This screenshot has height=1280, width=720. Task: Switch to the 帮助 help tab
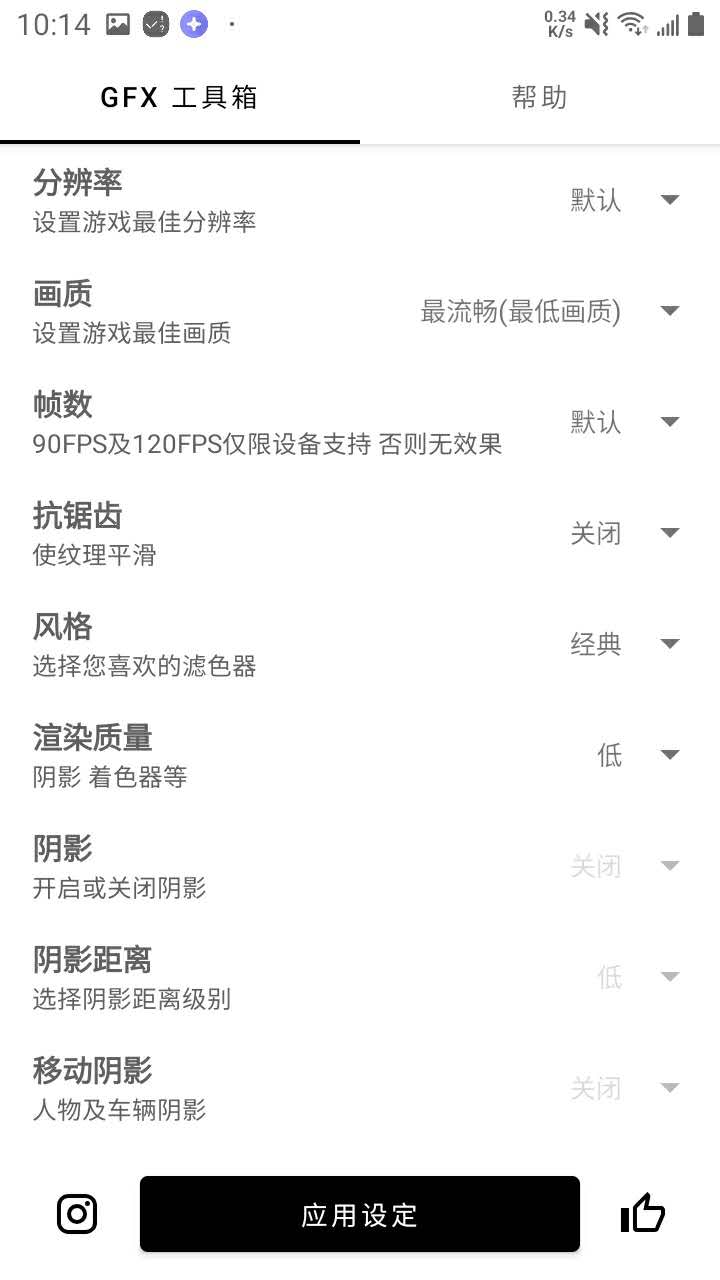(x=540, y=97)
